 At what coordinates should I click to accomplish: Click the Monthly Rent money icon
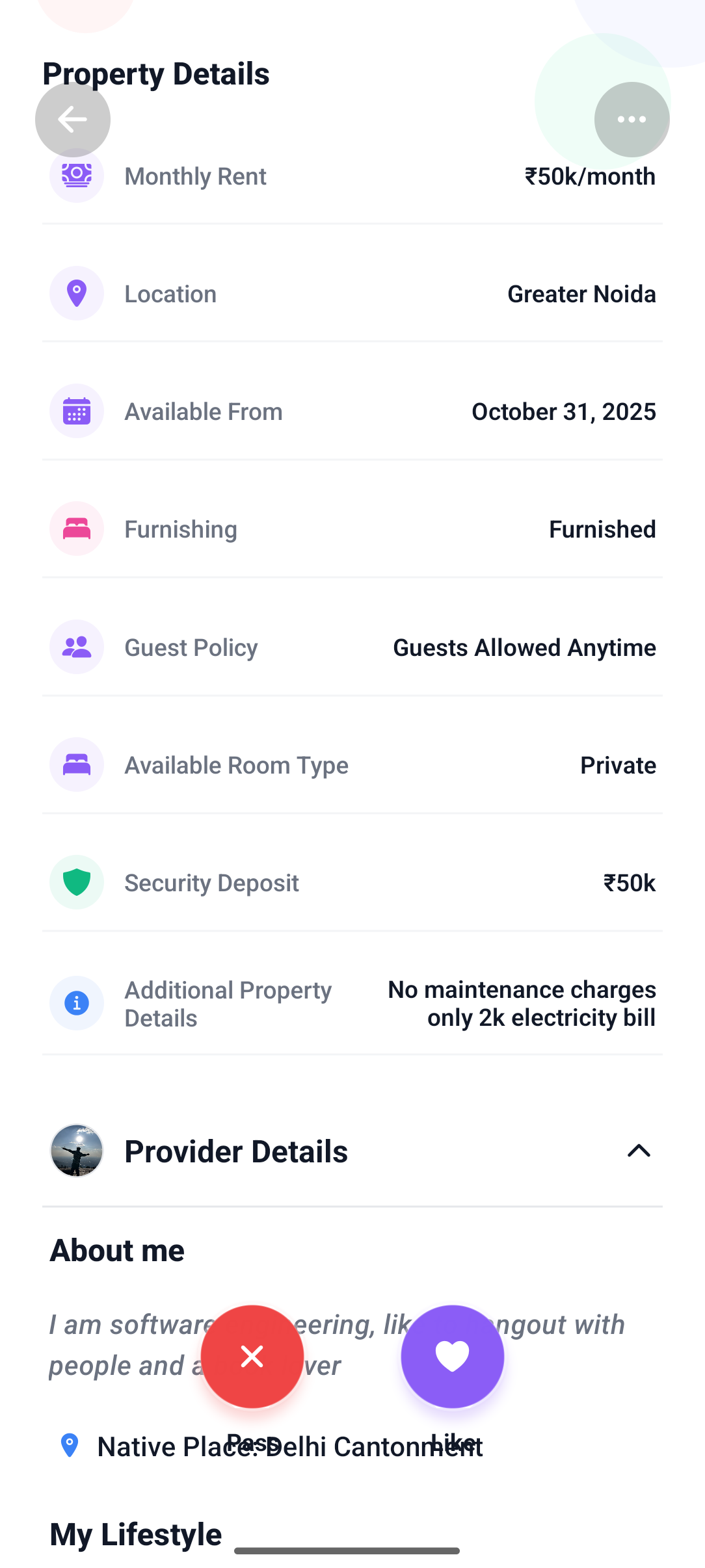(76, 175)
